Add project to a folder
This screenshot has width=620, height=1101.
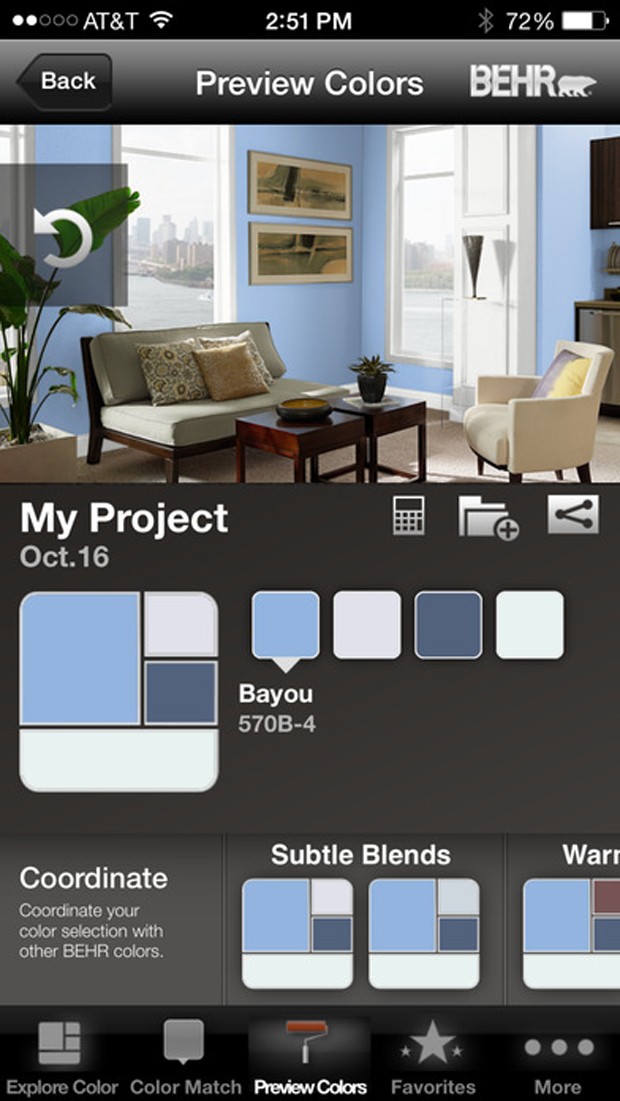click(487, 517)
